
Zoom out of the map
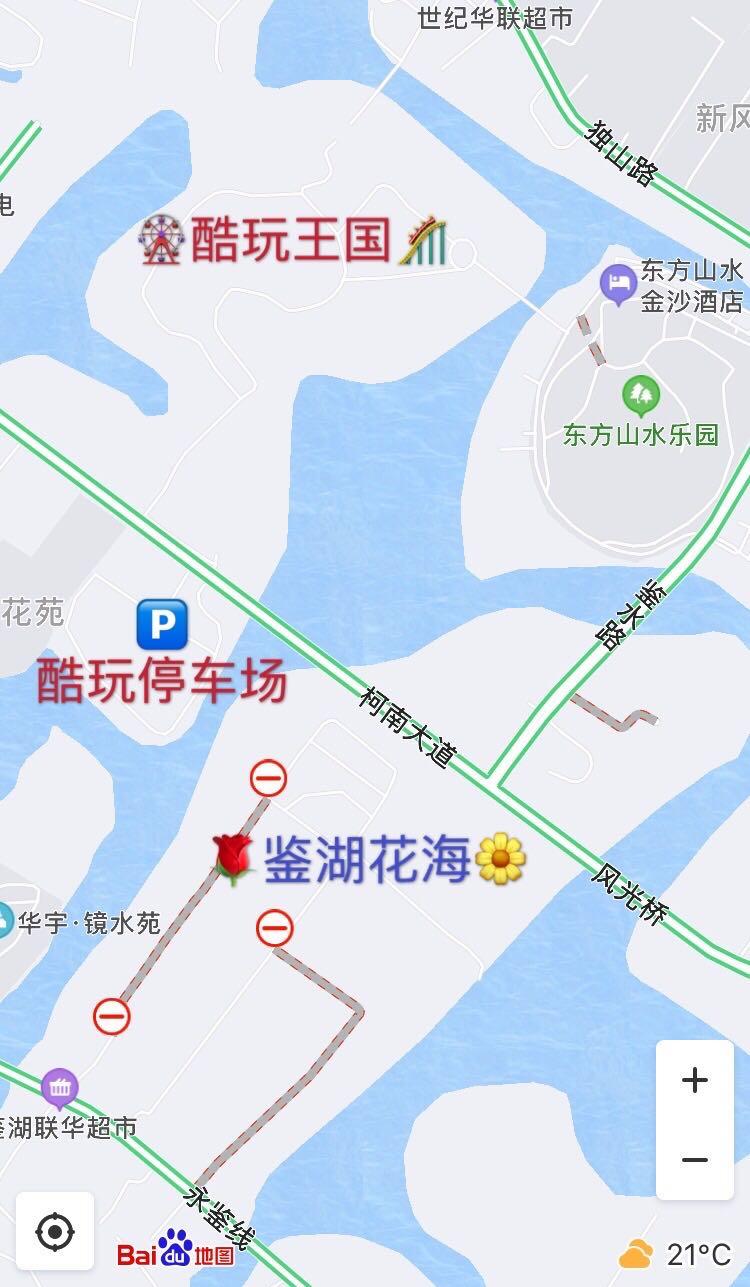click(694, 1160)
